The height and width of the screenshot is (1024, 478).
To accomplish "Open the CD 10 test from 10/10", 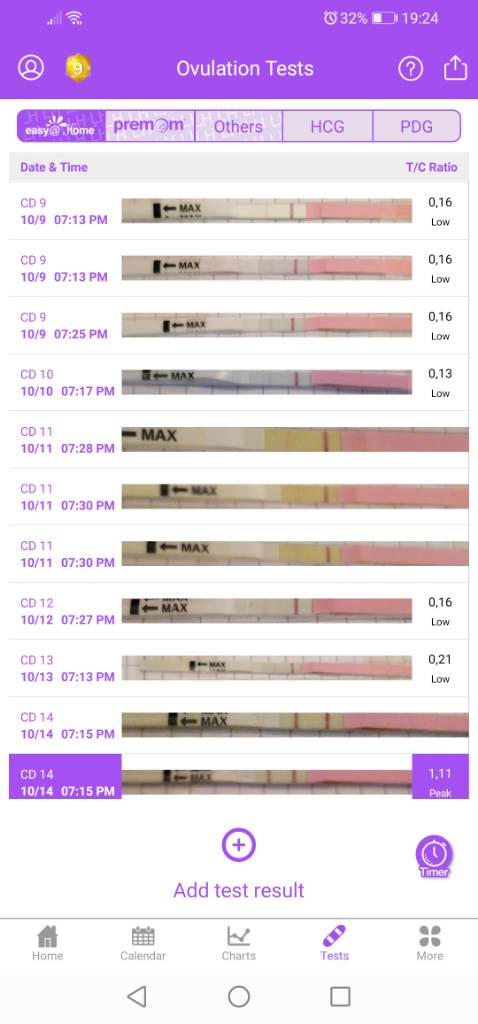I will point(239,383).
